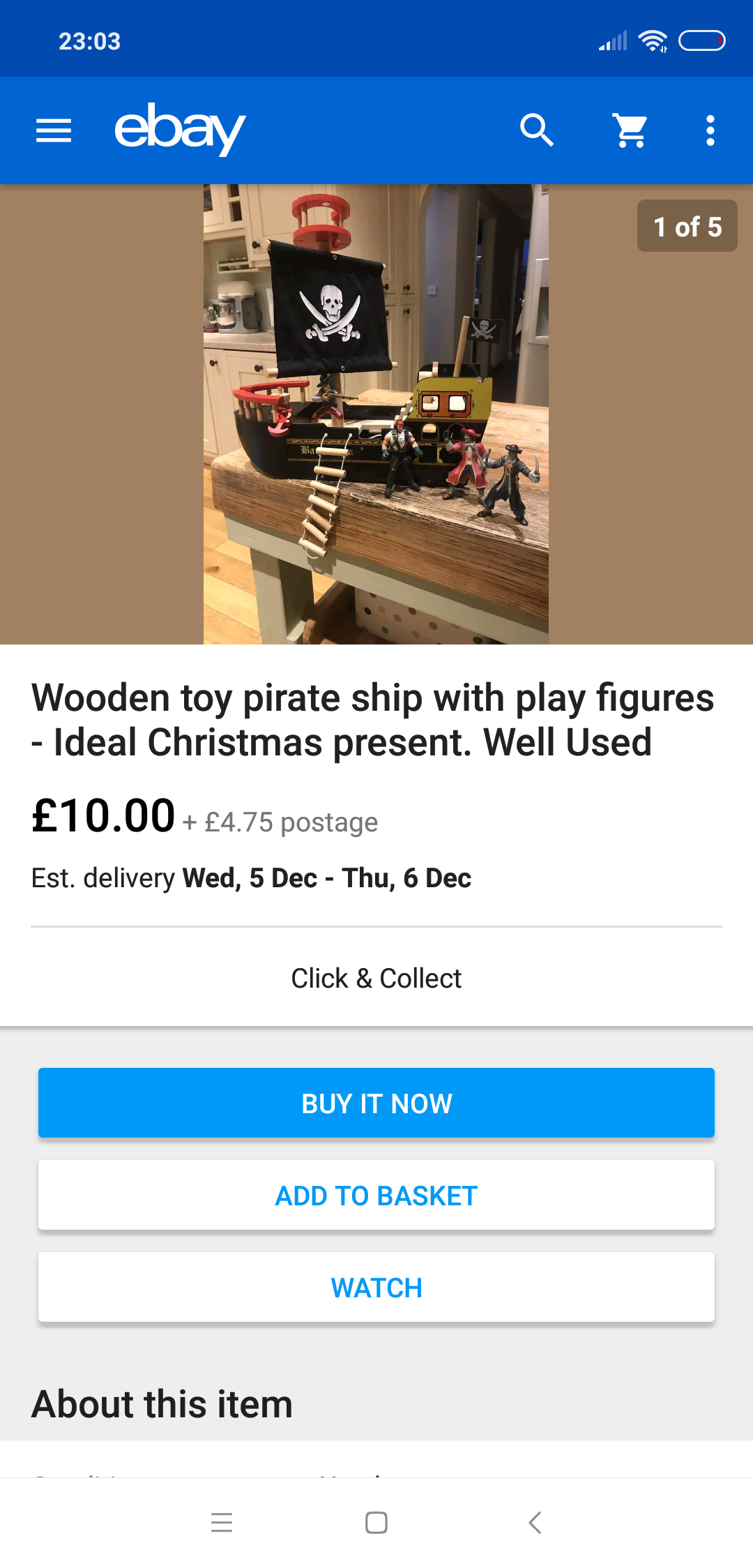
Task: Go to the home screen via the system home button
Action: click(376, 1522)
